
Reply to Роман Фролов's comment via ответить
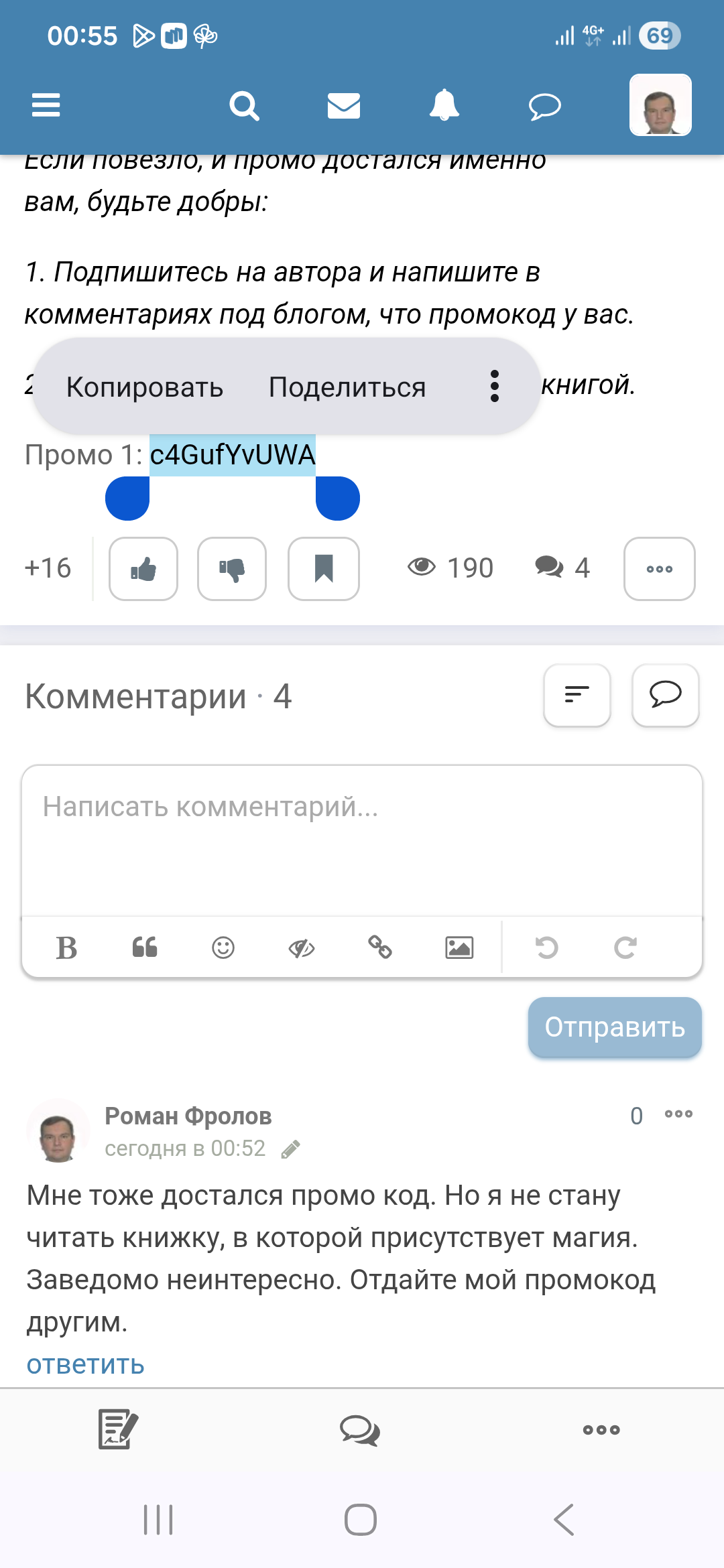click(x=86, y=1364)
